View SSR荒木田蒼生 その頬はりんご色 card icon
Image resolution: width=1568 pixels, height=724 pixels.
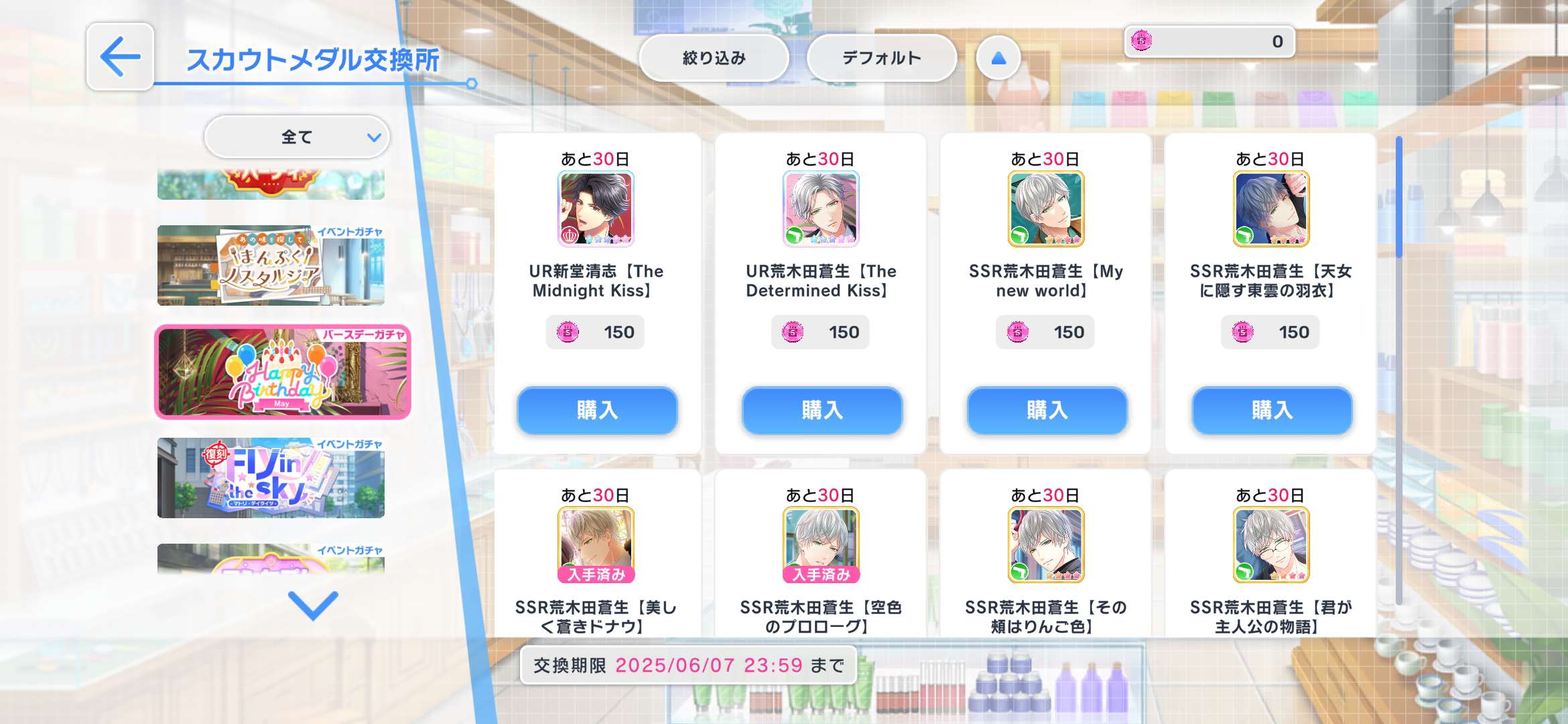click(x=1045, y=545)
